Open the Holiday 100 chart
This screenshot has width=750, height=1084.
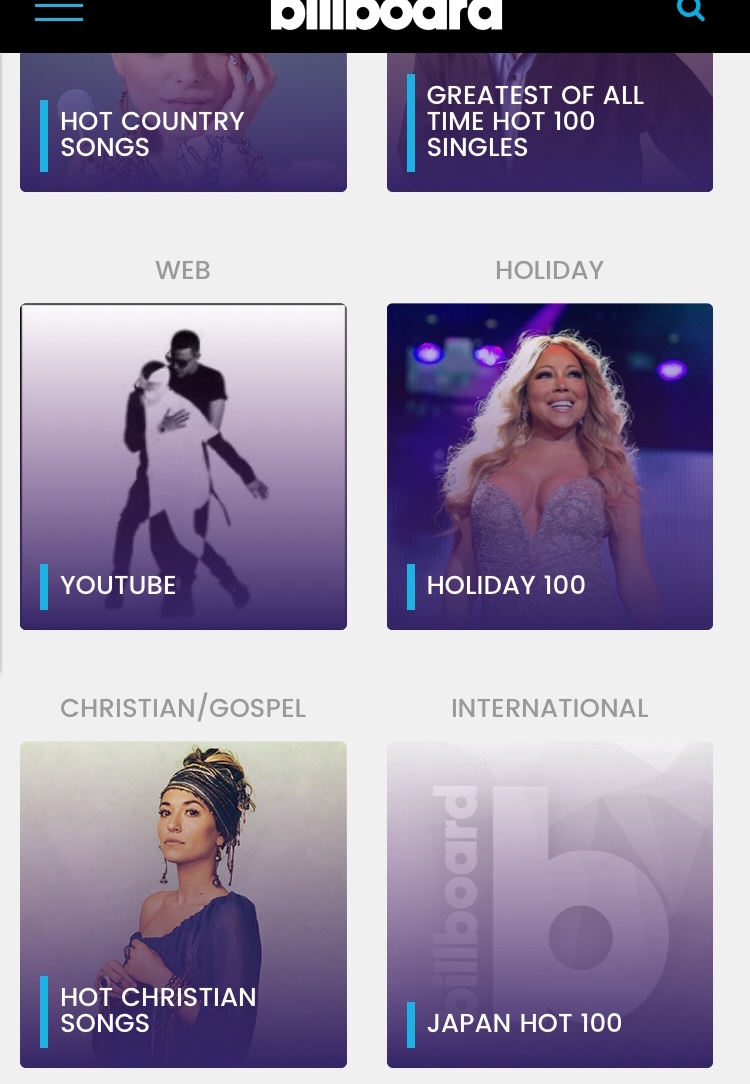[549, 467]
